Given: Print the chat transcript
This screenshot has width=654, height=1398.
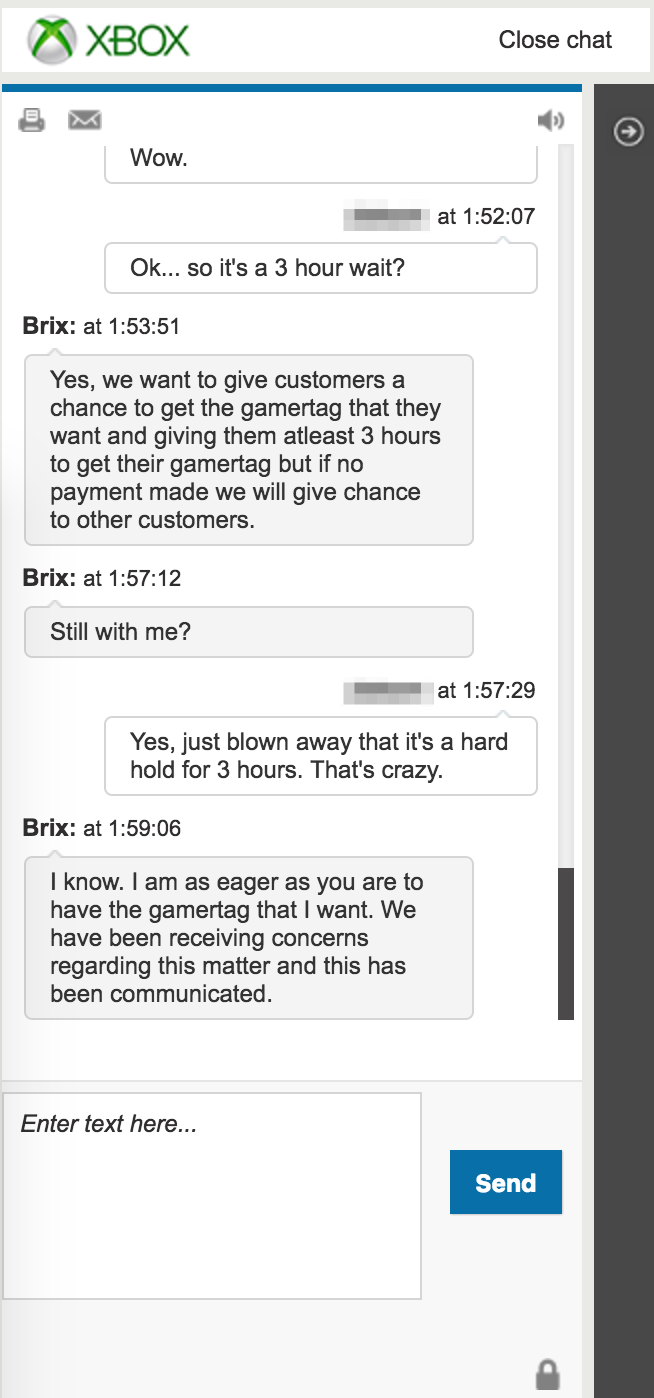Looking at the screenshot, I should [x=32, y=121].
